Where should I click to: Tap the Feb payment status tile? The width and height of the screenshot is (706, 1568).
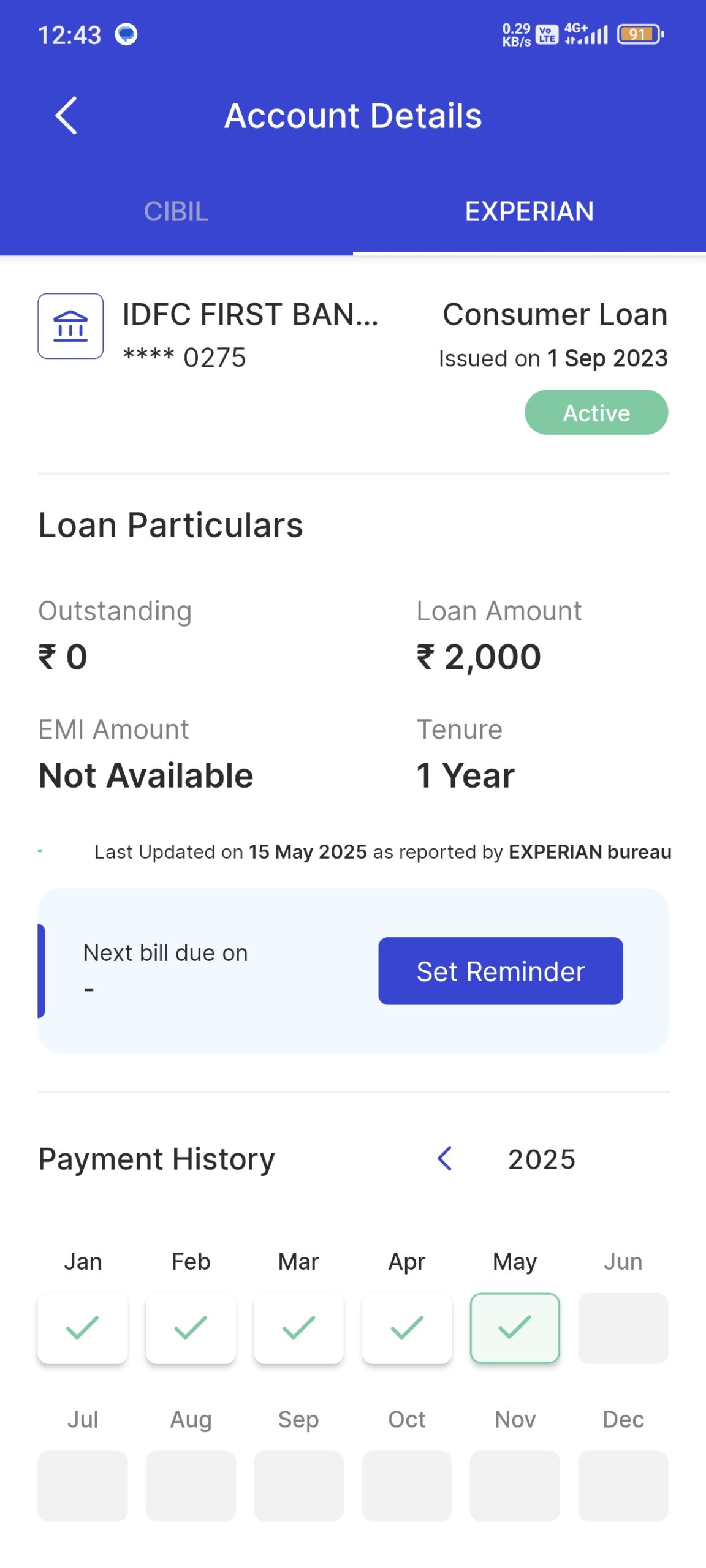pyautogui.click(x=191, y=1328)
